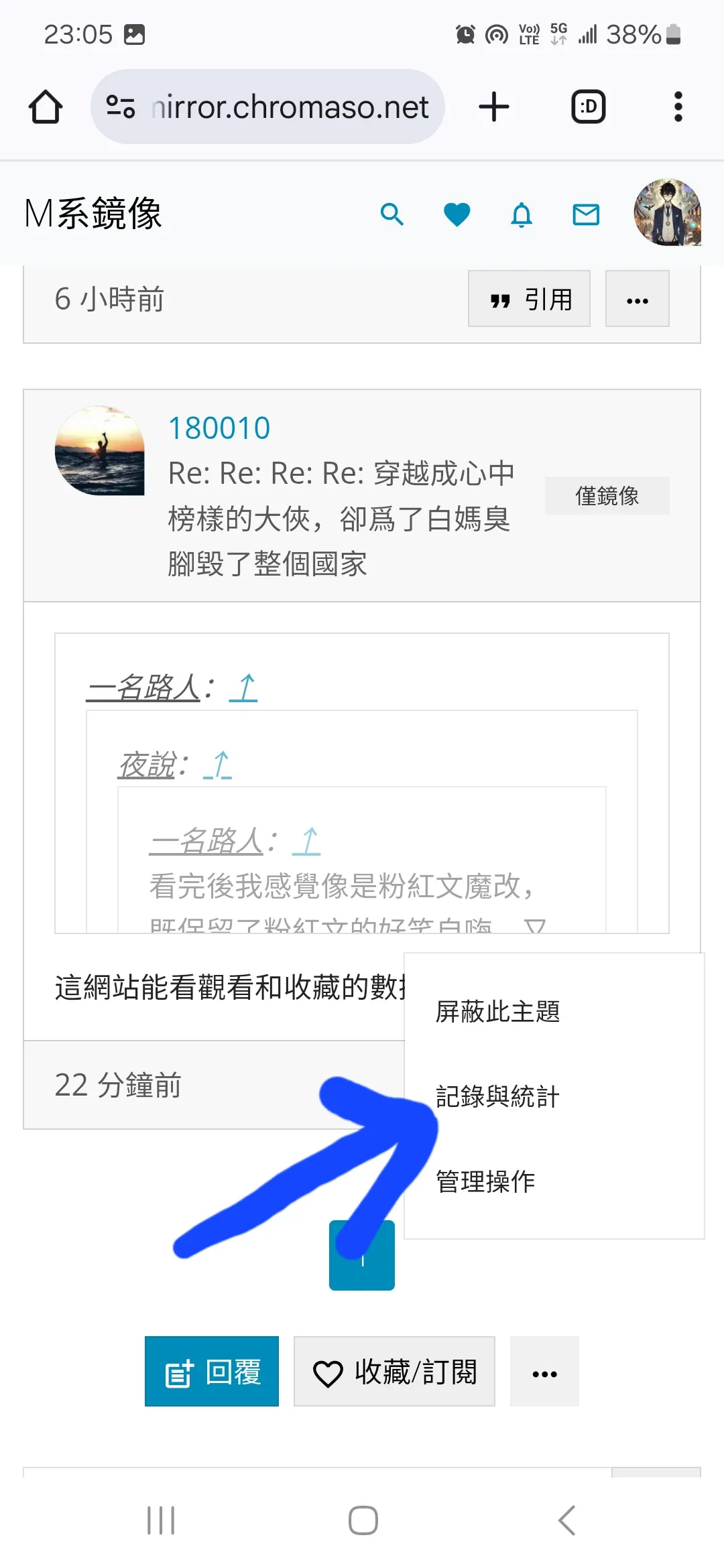
Task: Open the browser address bar
Action: tap(288, 107)
